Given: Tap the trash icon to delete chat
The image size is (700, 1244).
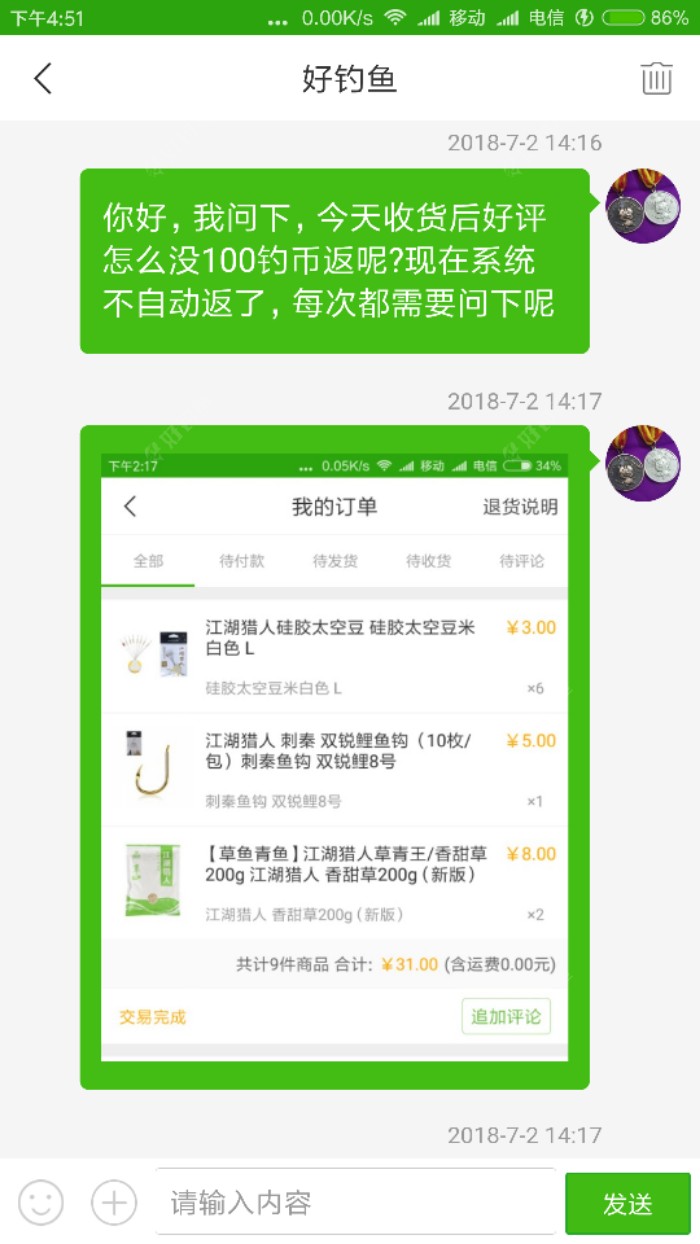Looking at the screenshot, I should [656, 78].
